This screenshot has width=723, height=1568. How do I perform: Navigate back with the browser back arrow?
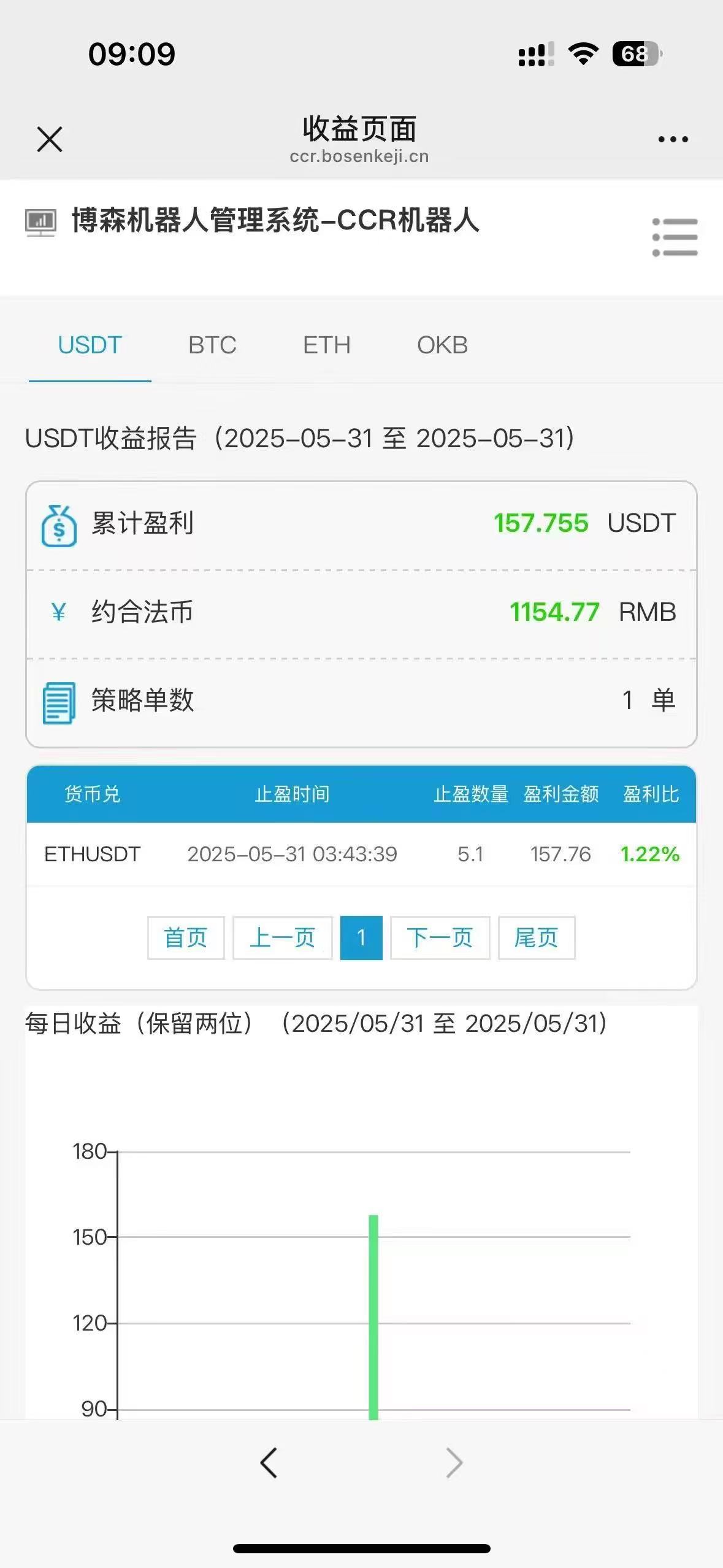269,1463
